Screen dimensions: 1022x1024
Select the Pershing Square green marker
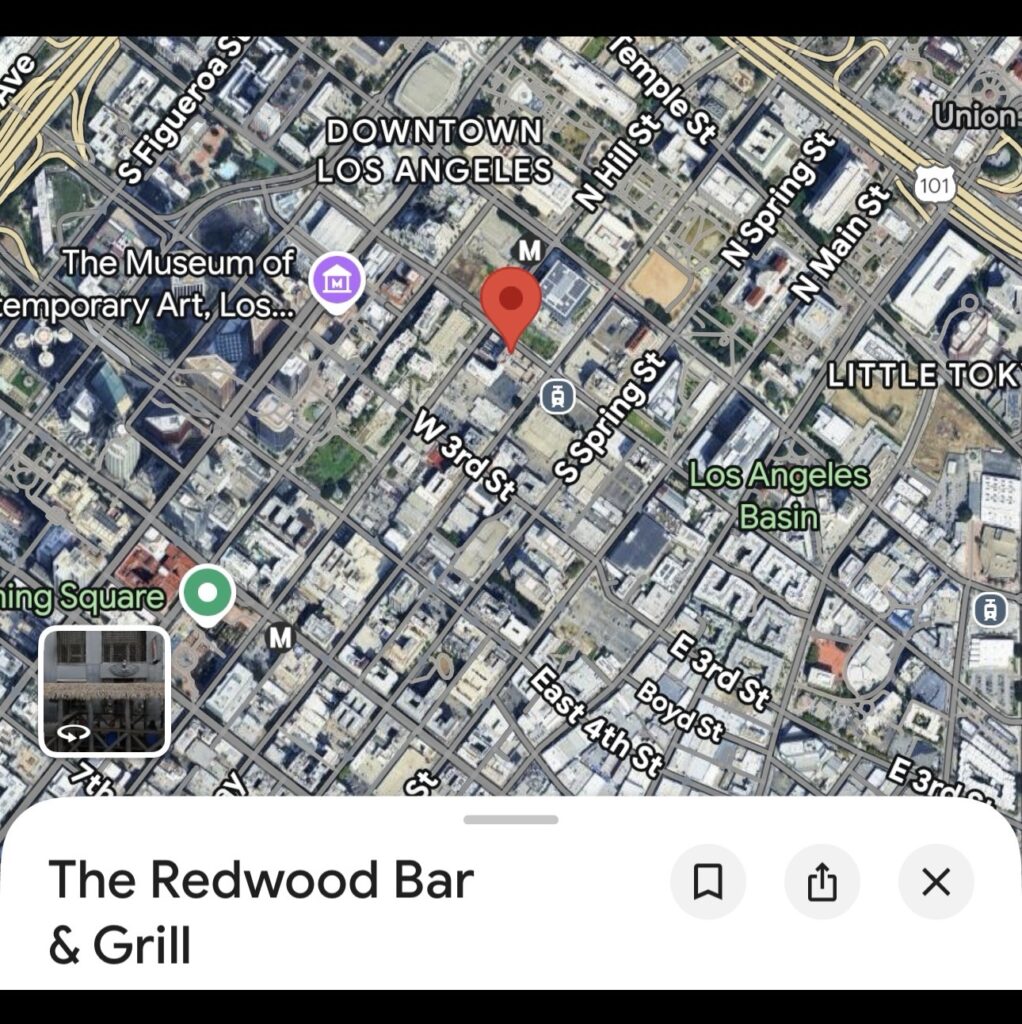[207, 594]
